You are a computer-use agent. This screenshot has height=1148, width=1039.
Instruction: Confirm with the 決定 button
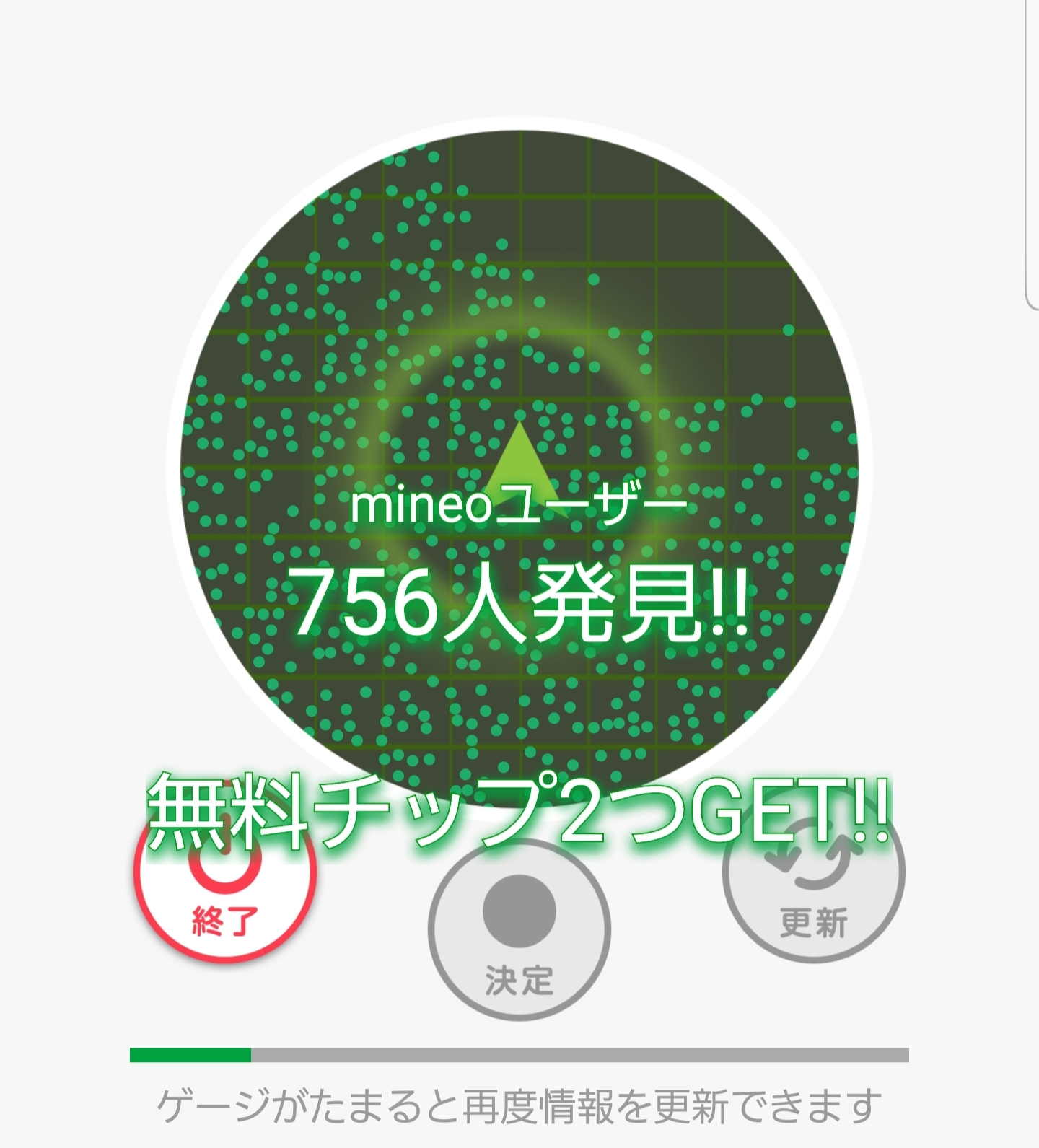click(x=519, y=930)
